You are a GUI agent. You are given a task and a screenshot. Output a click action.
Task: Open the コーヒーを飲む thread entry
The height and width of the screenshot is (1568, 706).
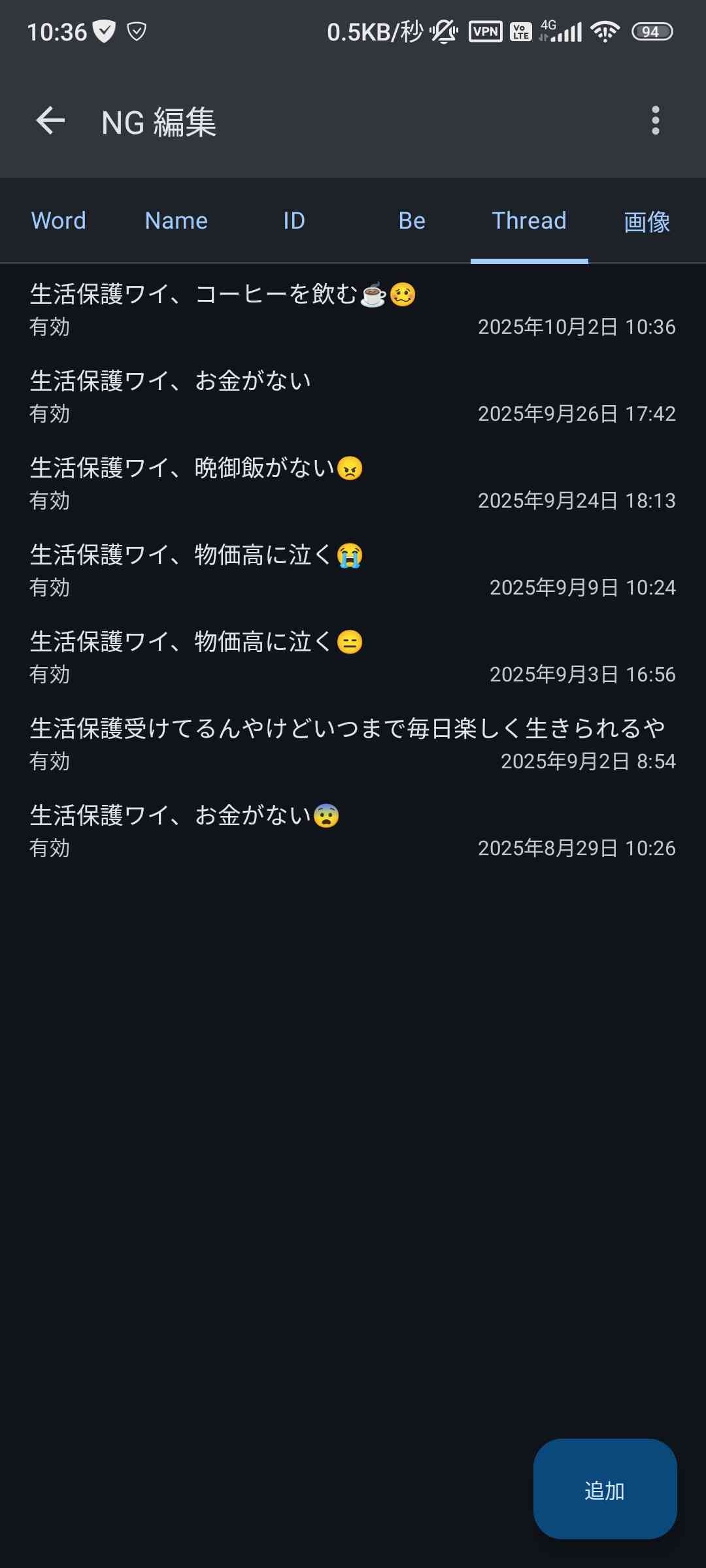(x=353, y=310)
